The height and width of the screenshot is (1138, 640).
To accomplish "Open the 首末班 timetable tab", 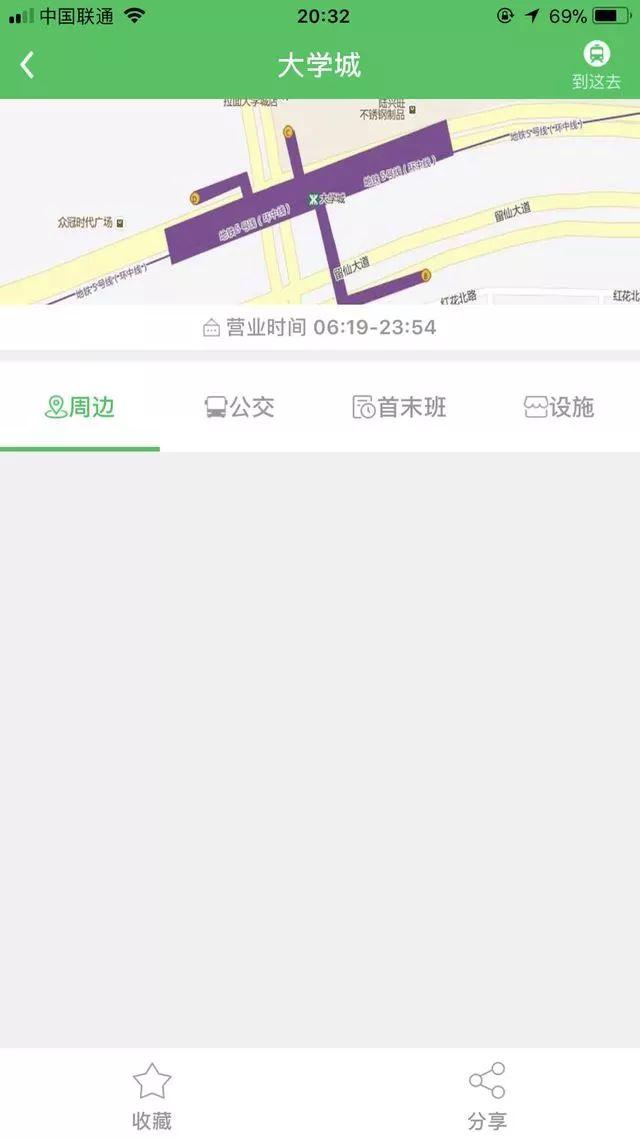I will click(400, 407).
